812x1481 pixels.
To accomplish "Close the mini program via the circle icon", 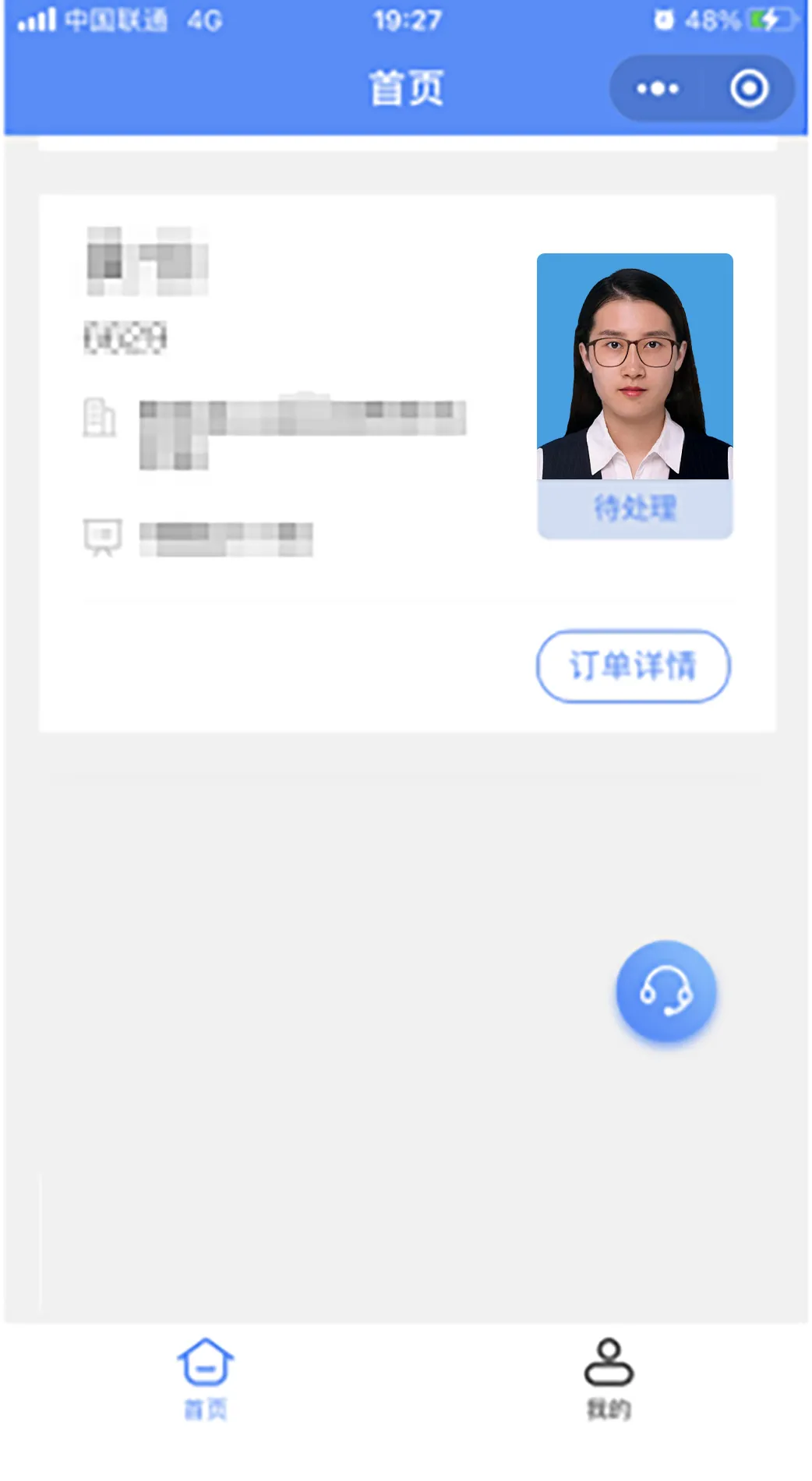I will (749, 88).
